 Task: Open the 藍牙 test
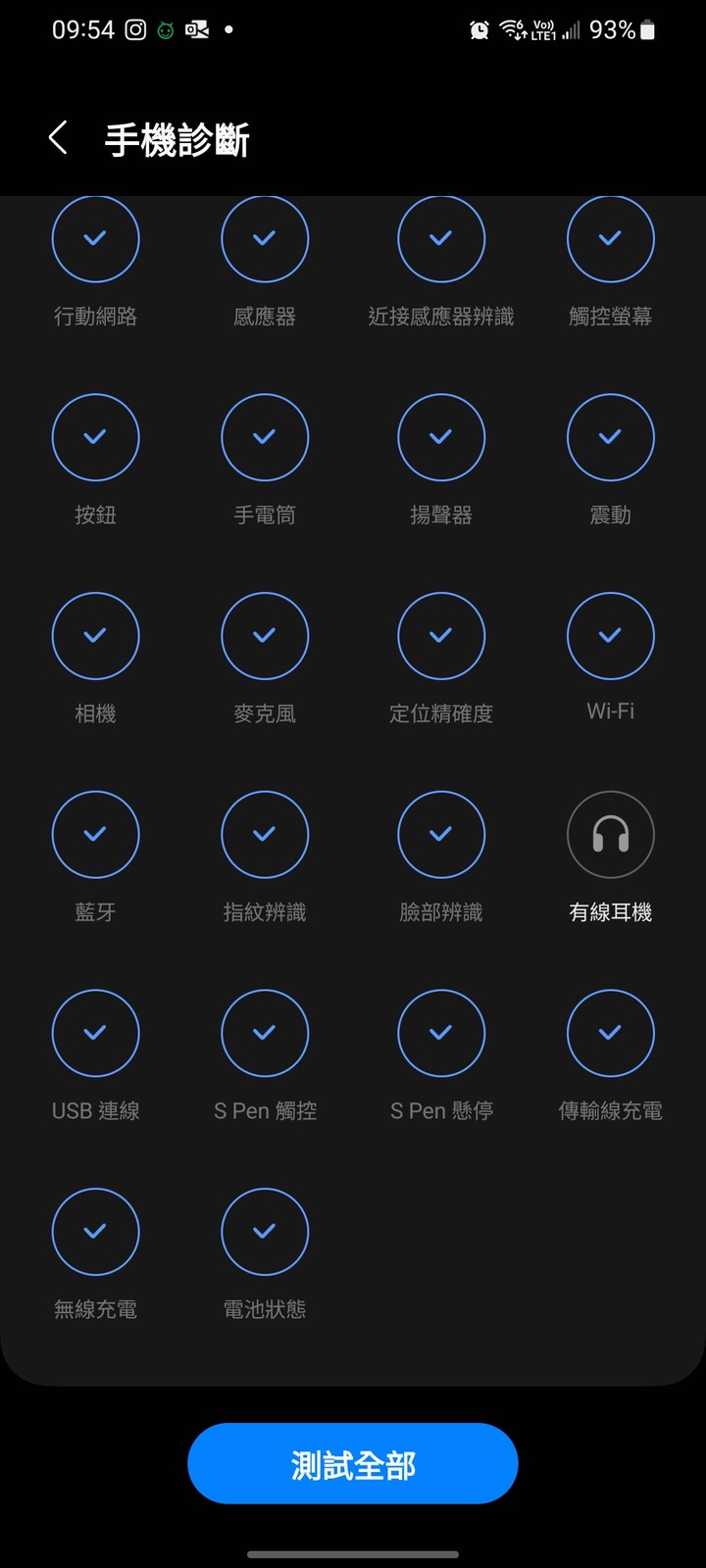95,835
